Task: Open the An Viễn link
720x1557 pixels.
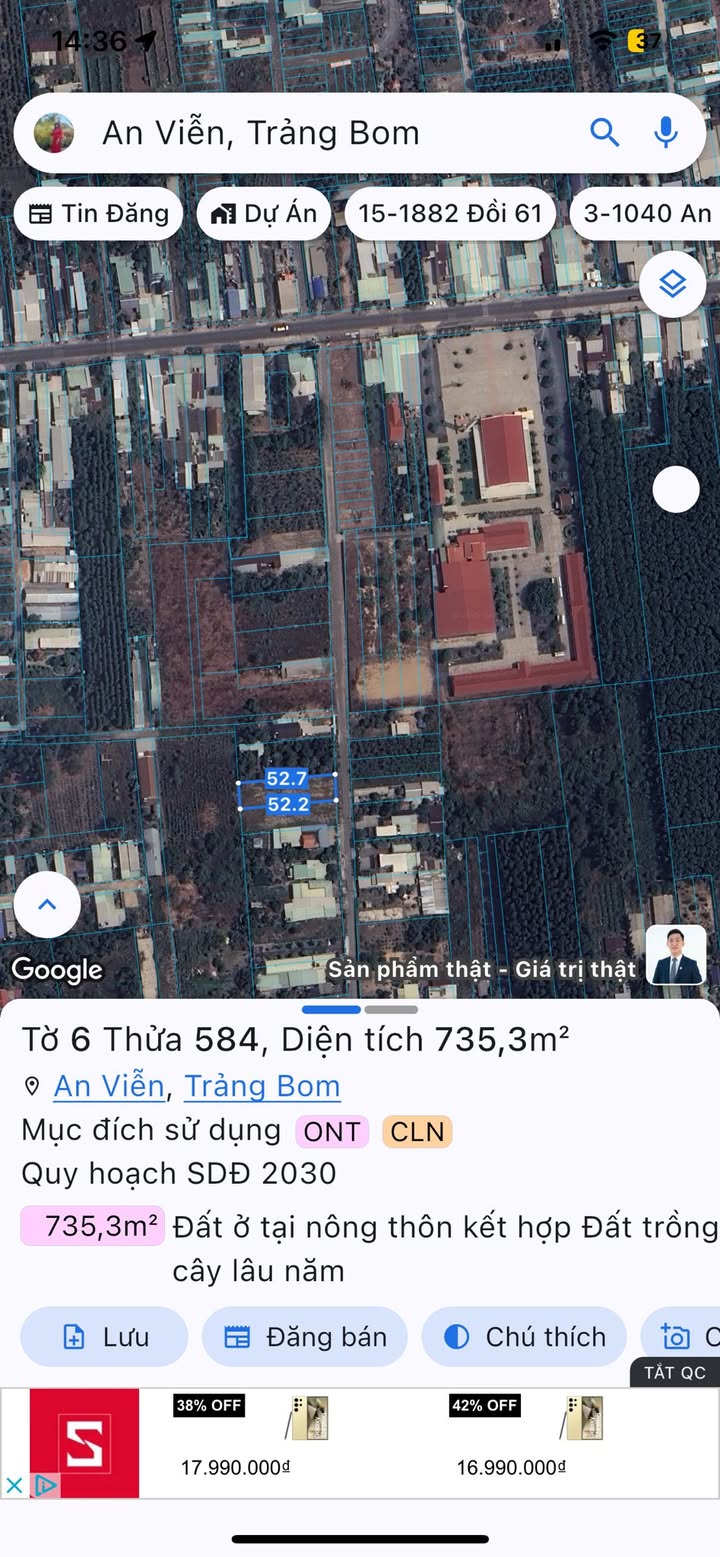Action: point(109,1086)
